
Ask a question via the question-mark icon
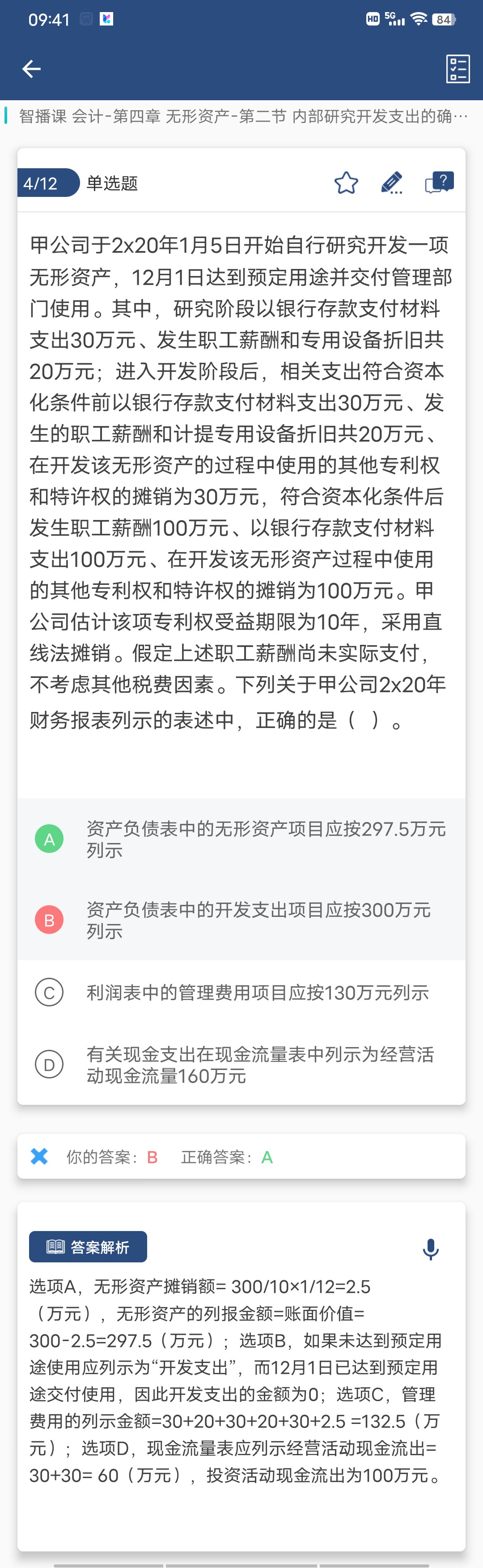(x=439, y=183)
